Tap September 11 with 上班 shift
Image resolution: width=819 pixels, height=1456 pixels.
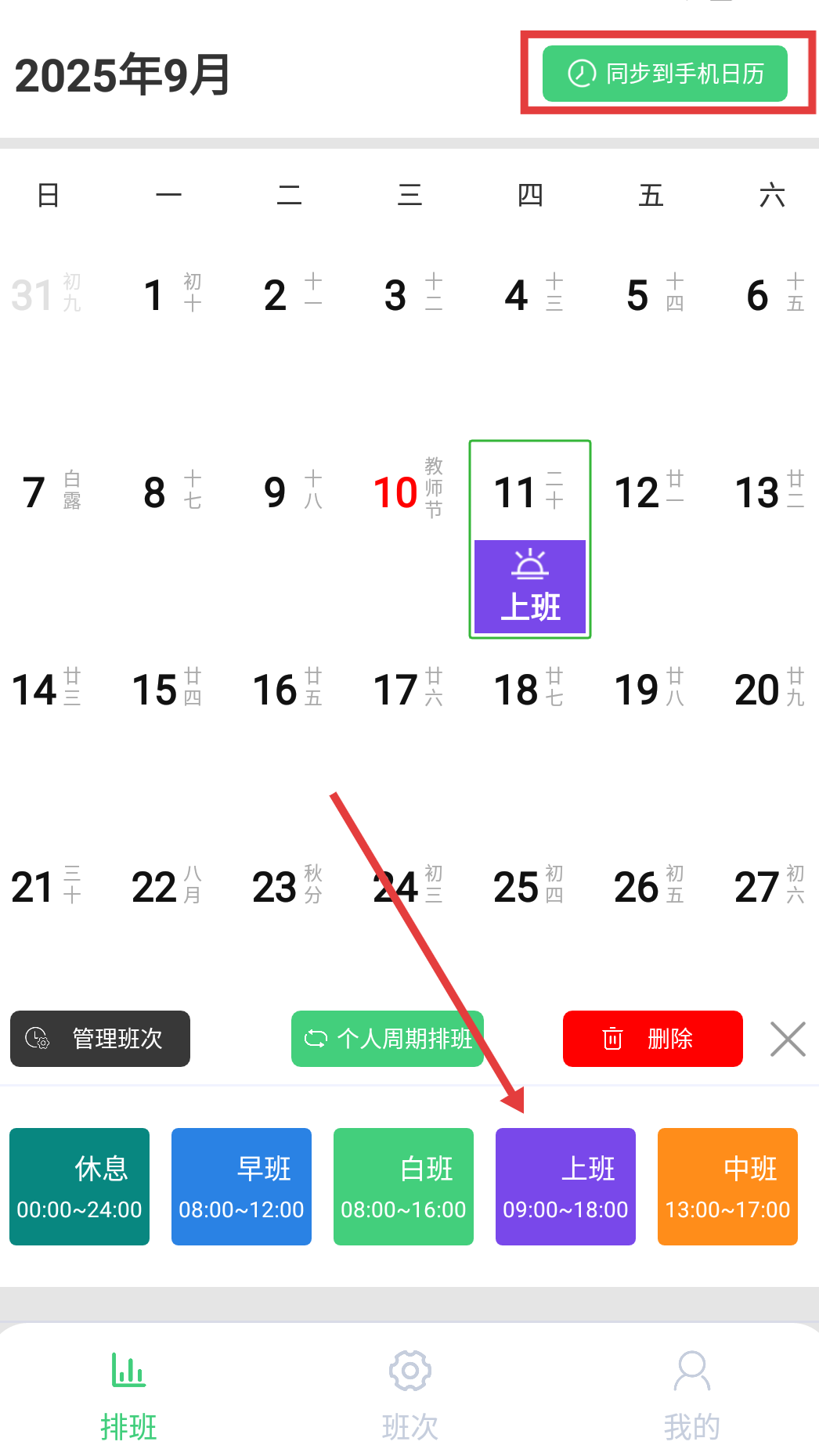(x=530, y=540)
